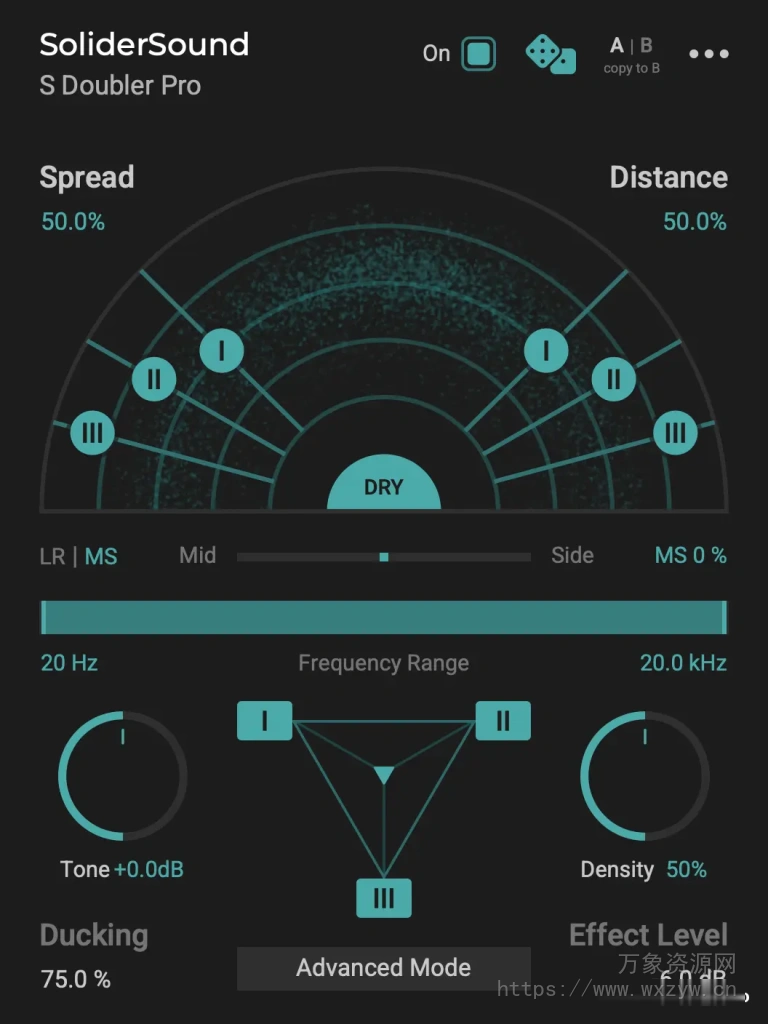Tap the Mid/Side balance slider
Viewport: 768px width, 1024px height.
[x=384, y=557]
